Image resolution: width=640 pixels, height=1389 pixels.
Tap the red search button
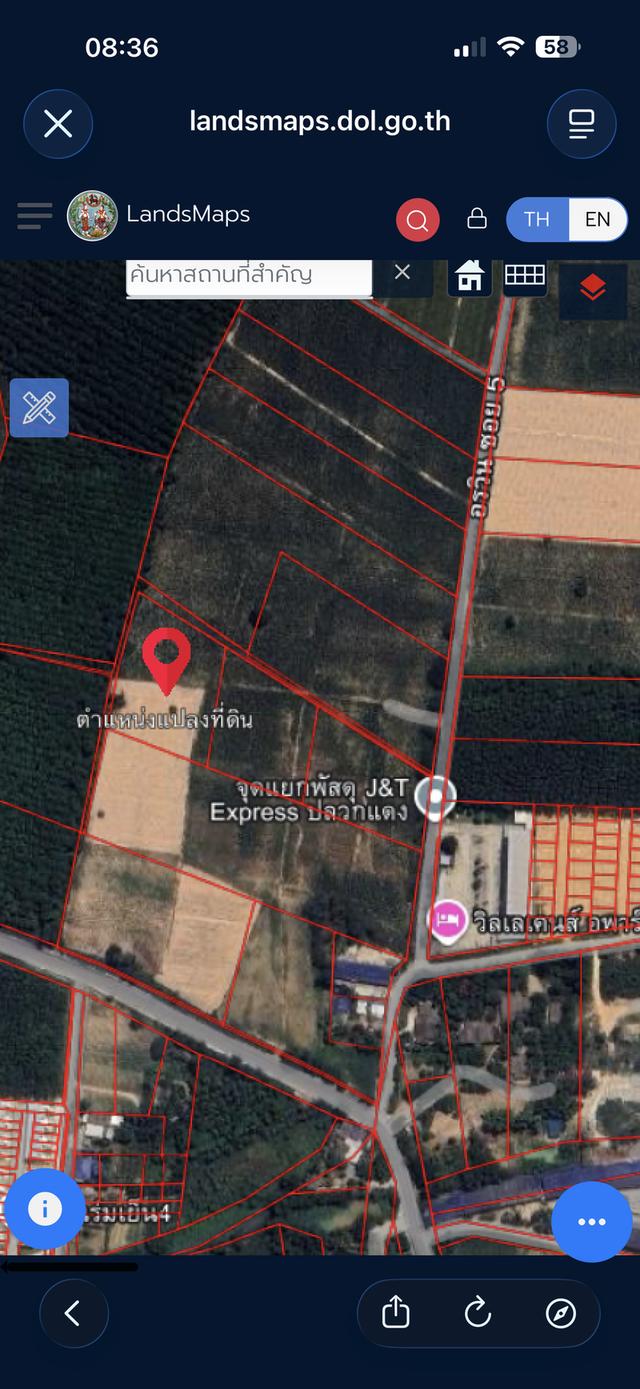[x=418, y=219]
